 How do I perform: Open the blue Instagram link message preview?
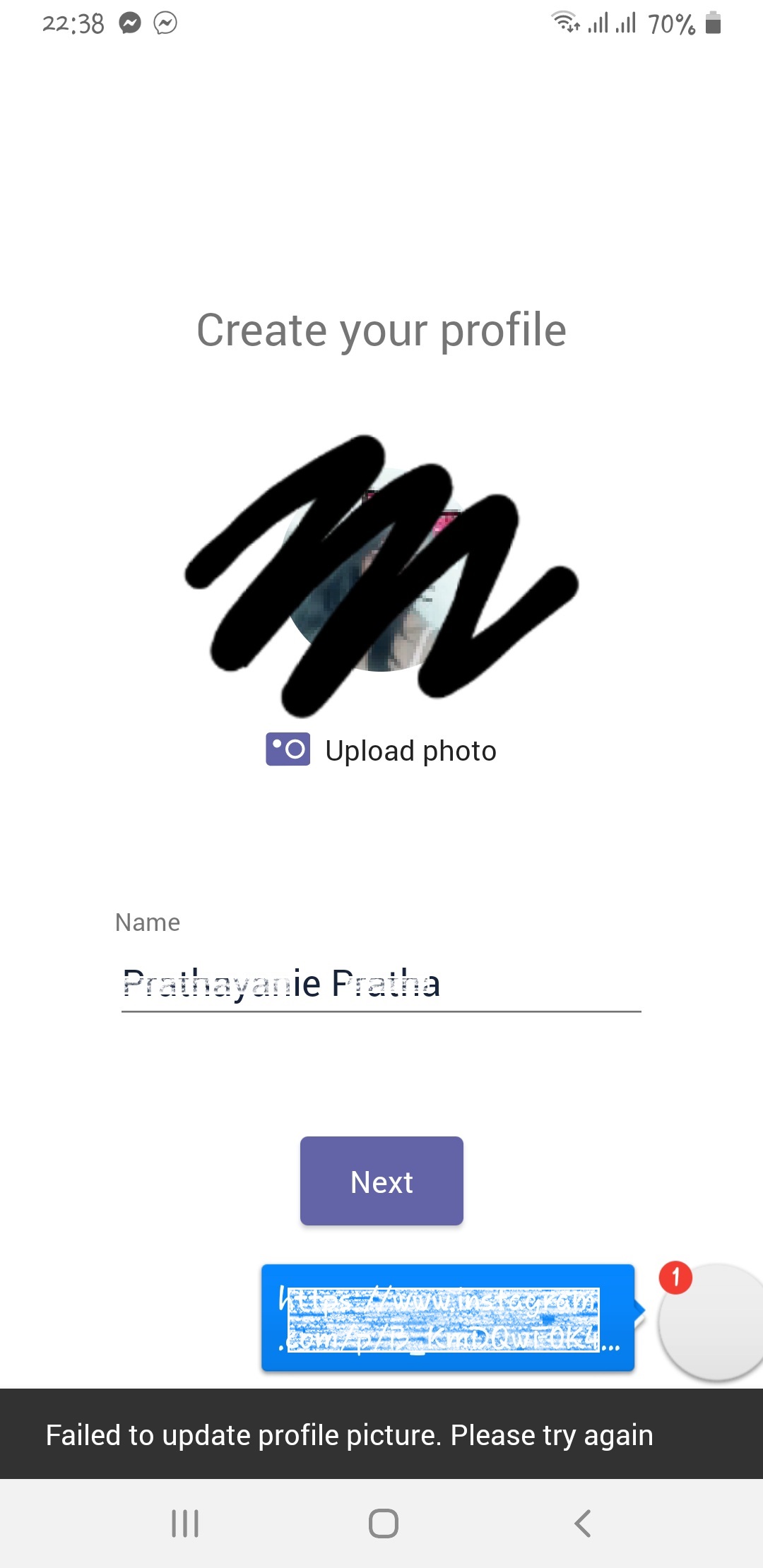[448, 1318]
